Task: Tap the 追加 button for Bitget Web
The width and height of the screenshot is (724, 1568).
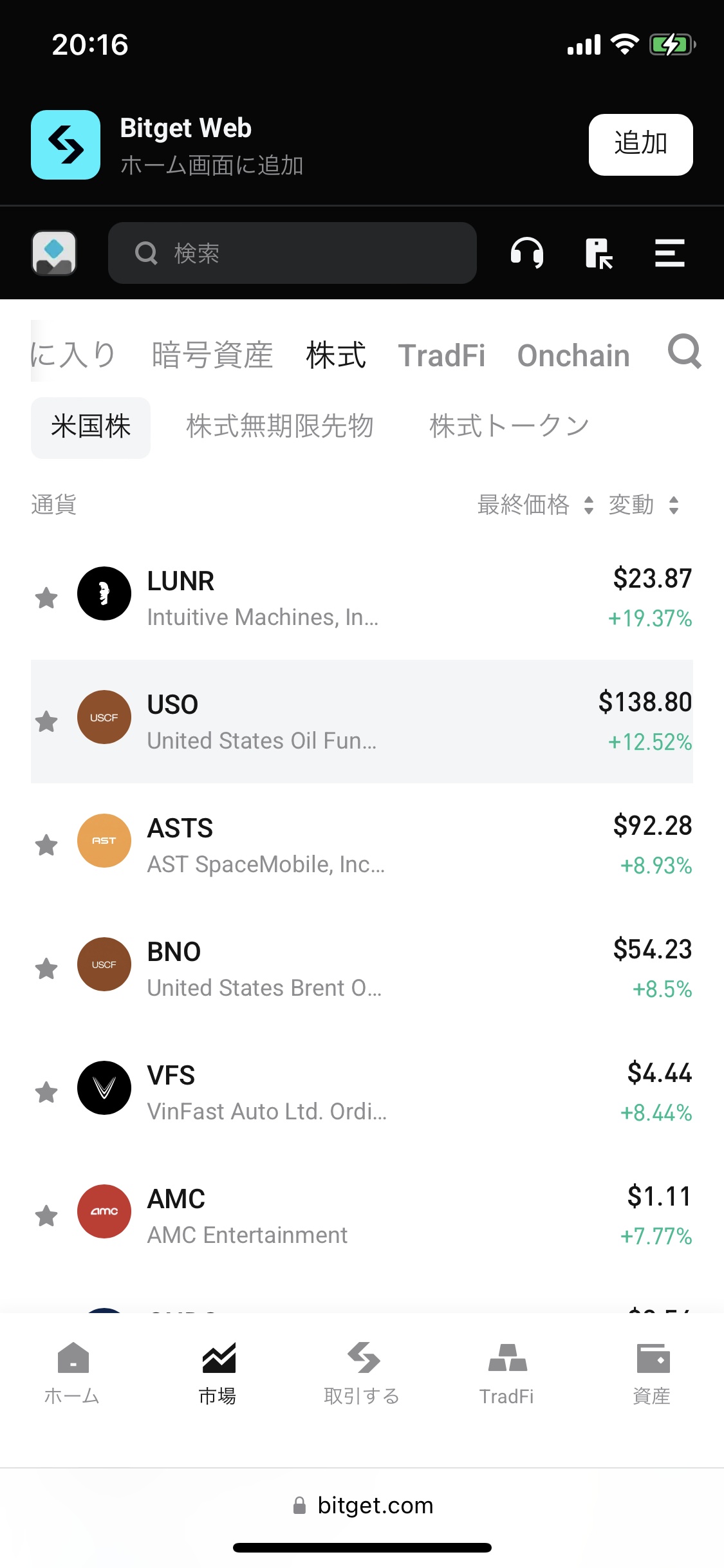Action: click(x=640, y=144)
